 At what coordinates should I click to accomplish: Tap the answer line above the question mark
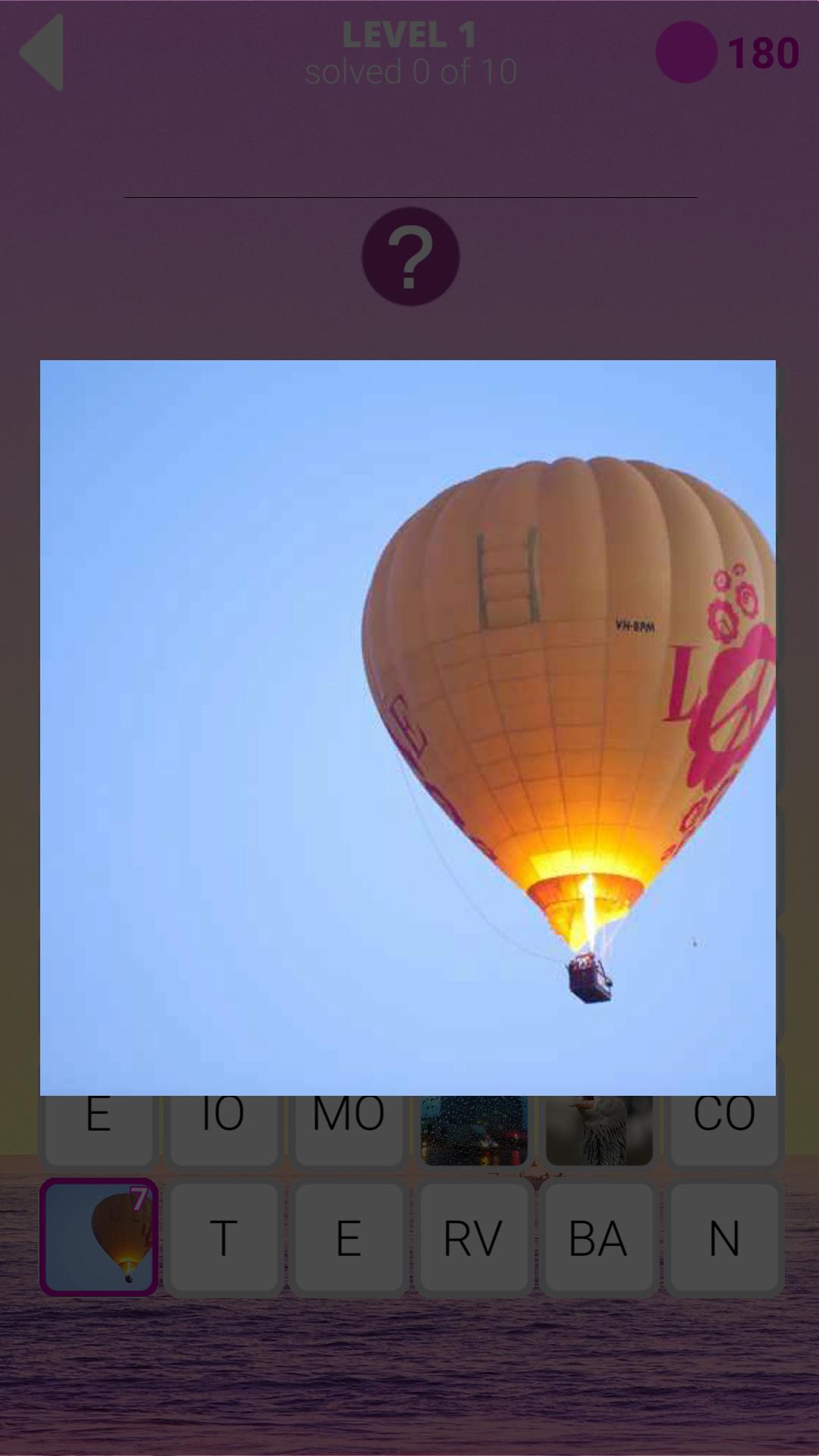click(x=409, y=194)
